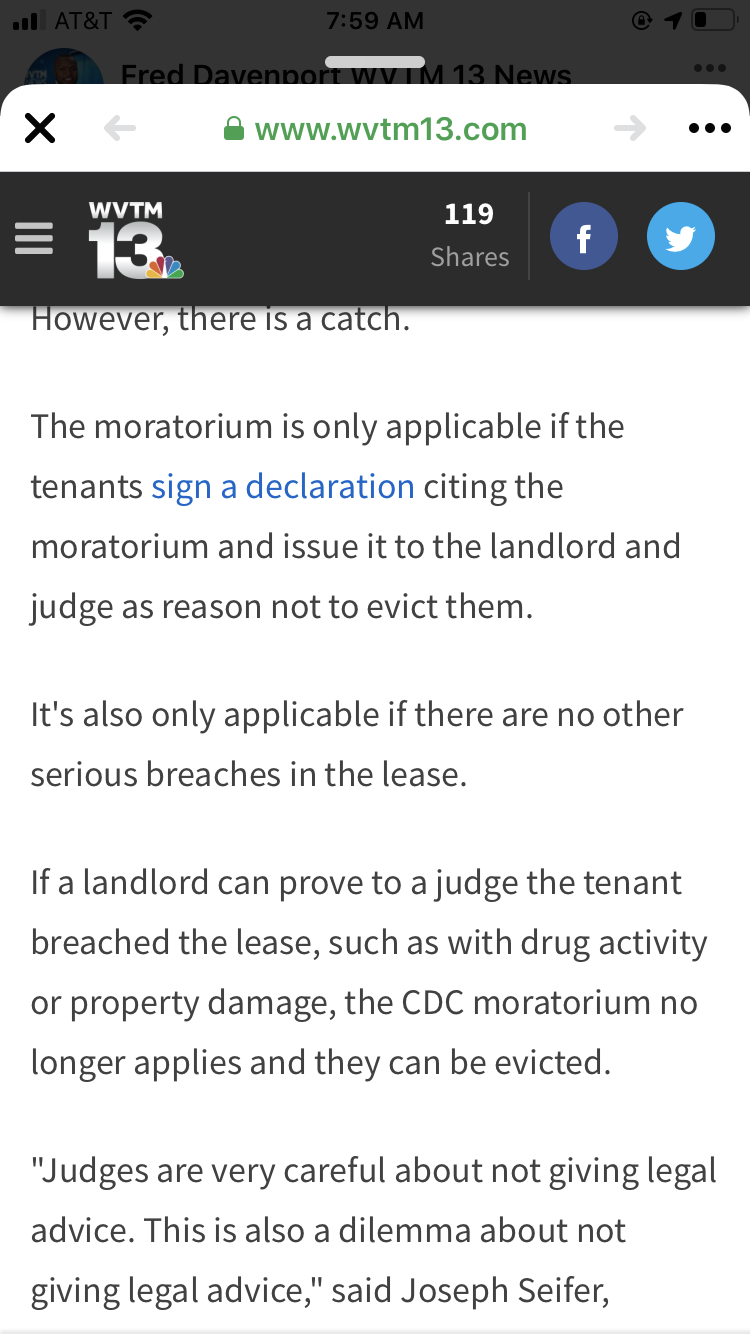Open the WVTM 13 home logo
750x1334 pixels.
click(135, 239)
